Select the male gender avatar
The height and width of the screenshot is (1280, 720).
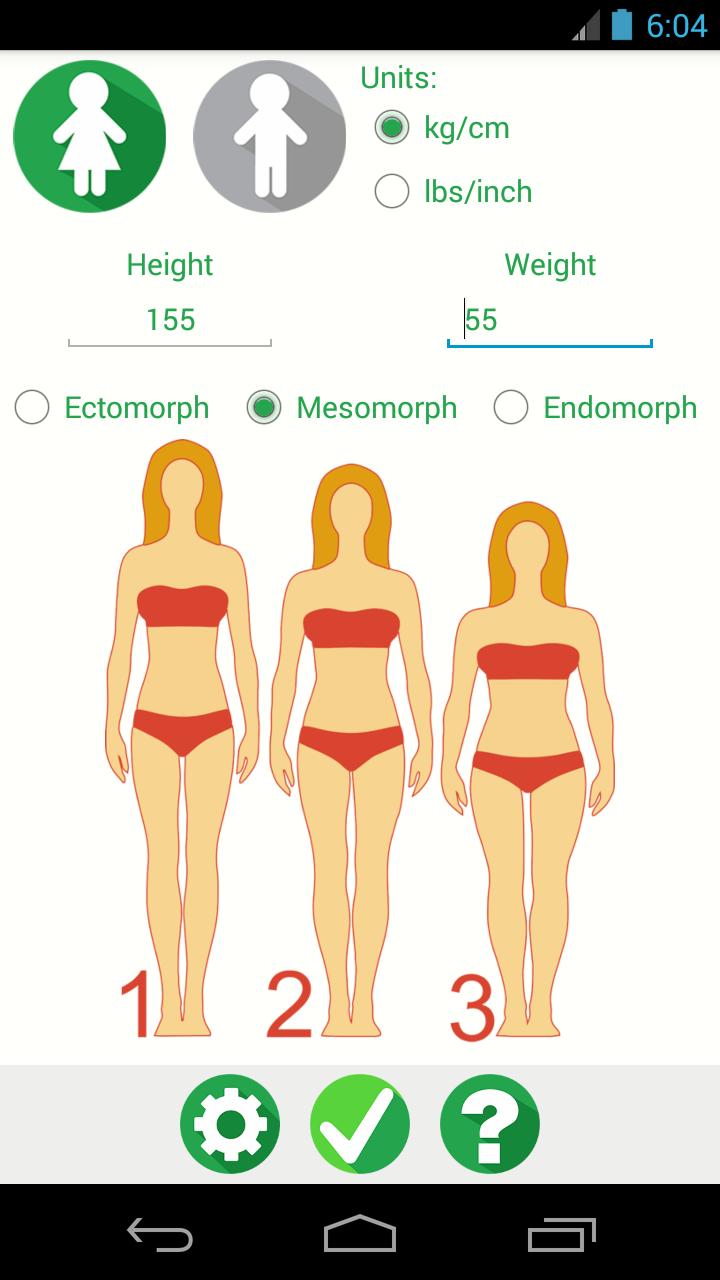coord(268,136)
